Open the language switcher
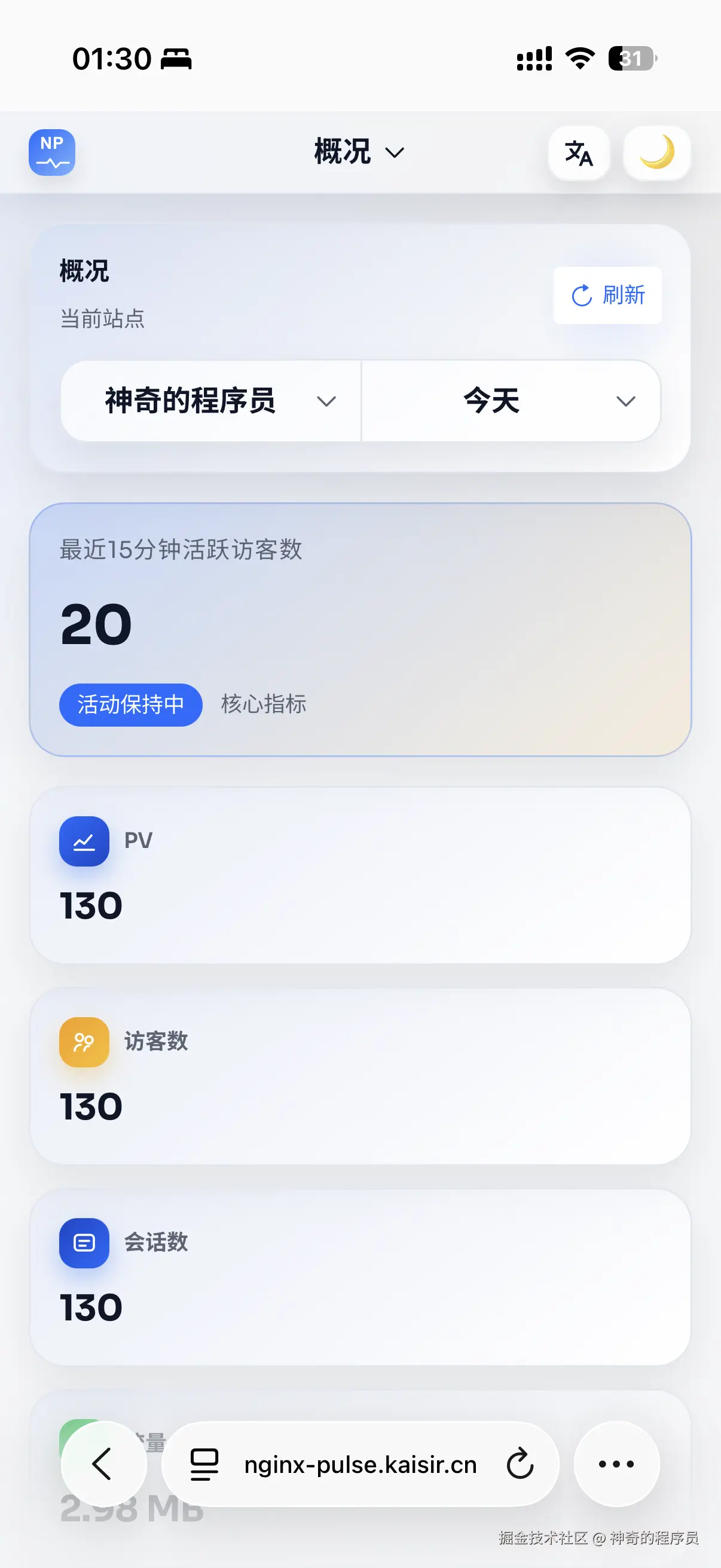The image size is (721, 1568). [579, 154]
